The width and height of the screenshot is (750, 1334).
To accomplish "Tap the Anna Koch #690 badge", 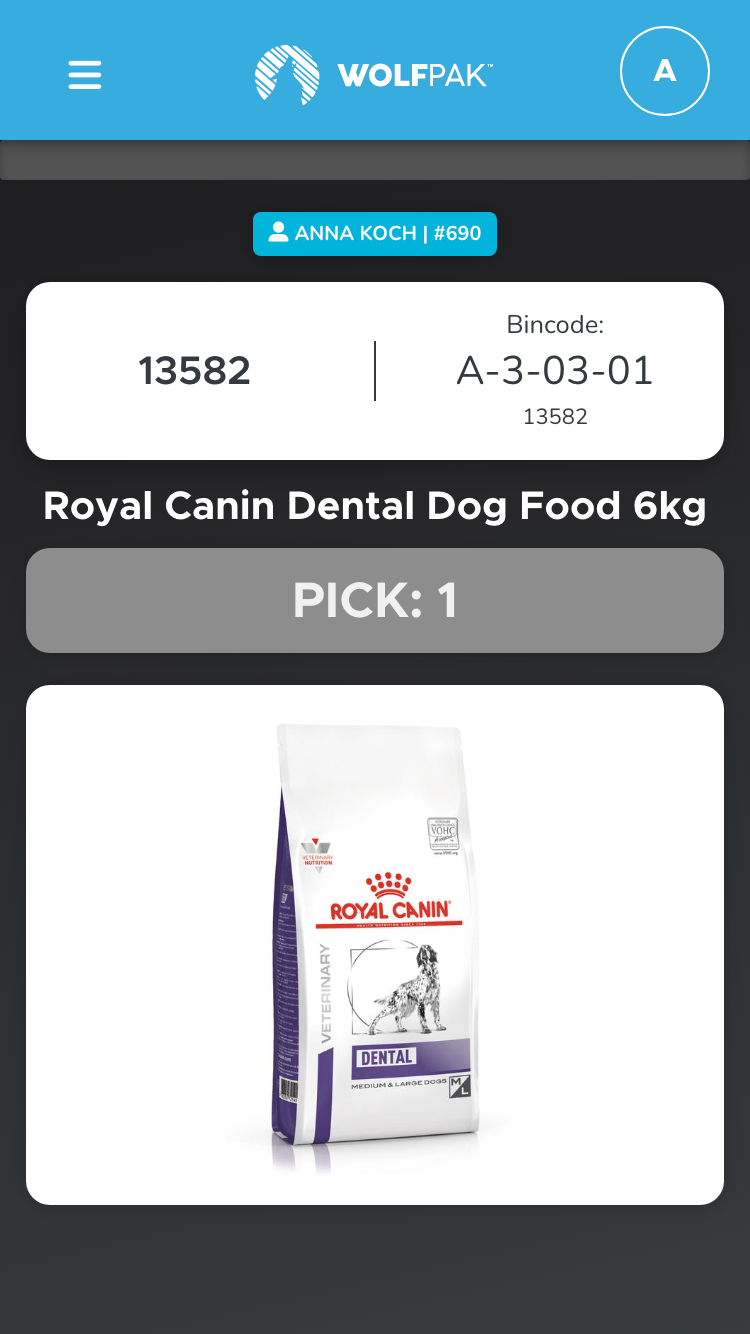I will 375,234.
